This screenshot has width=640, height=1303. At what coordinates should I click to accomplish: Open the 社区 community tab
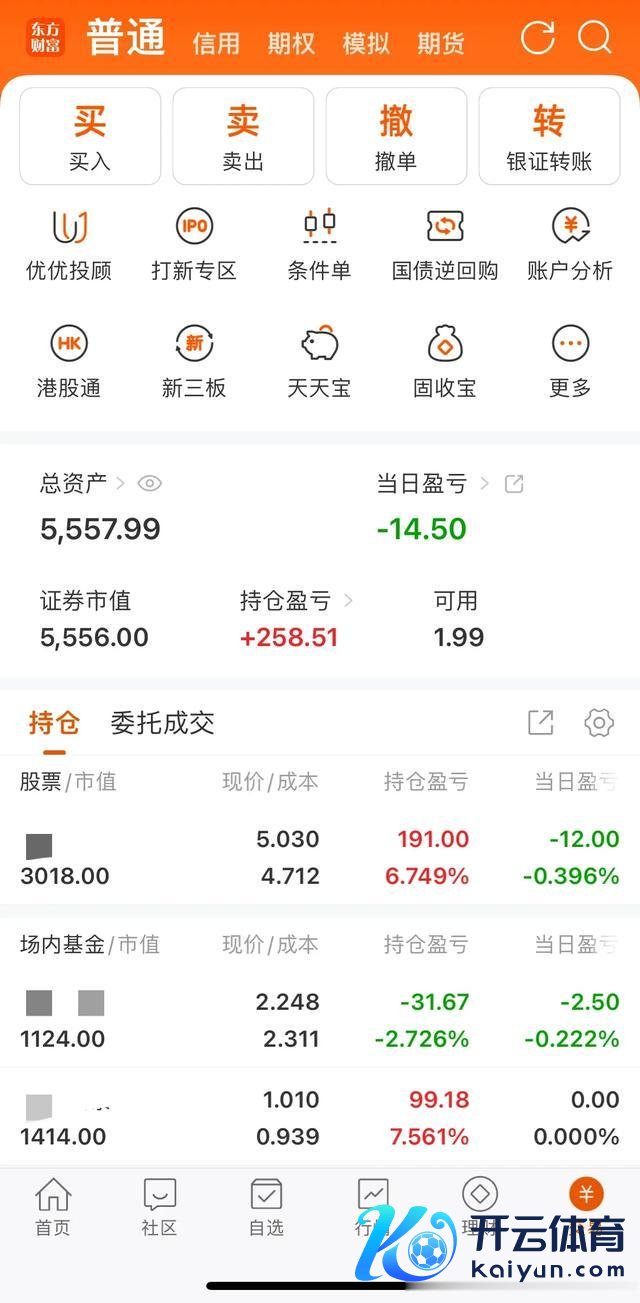click(x=159, y=1207)
